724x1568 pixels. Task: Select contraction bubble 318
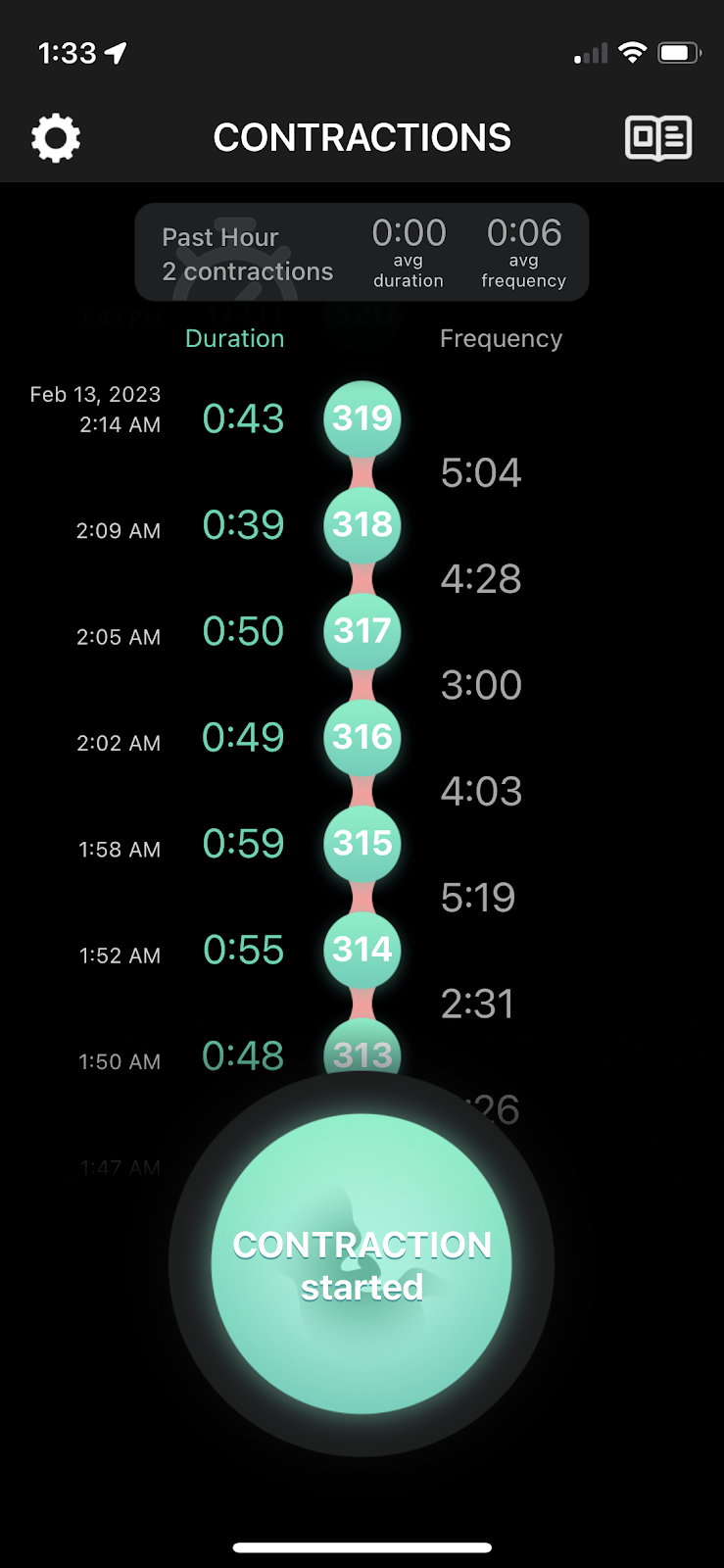[x=362, y=524]
